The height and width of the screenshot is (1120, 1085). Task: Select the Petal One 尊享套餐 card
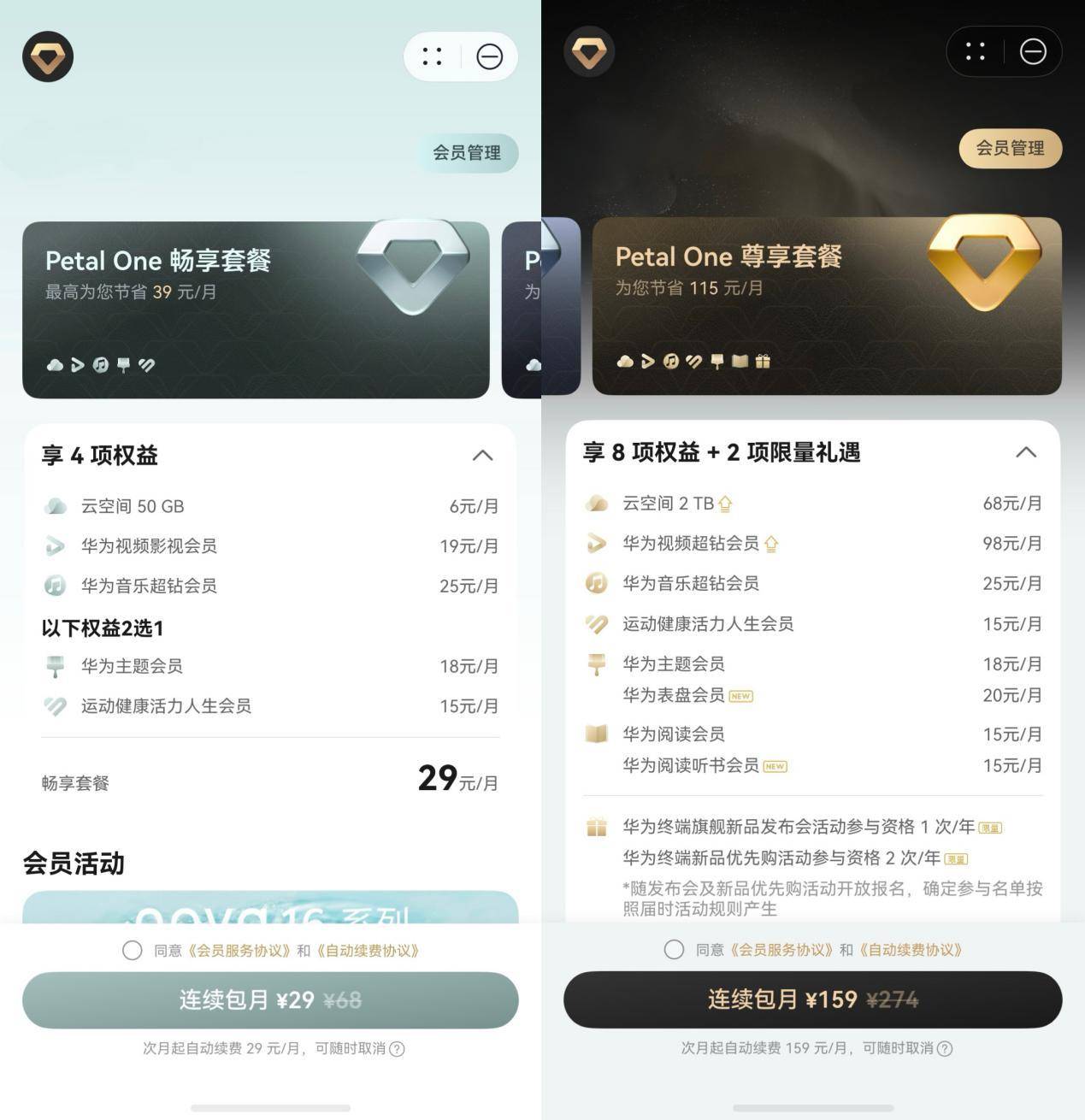(827, 306)
